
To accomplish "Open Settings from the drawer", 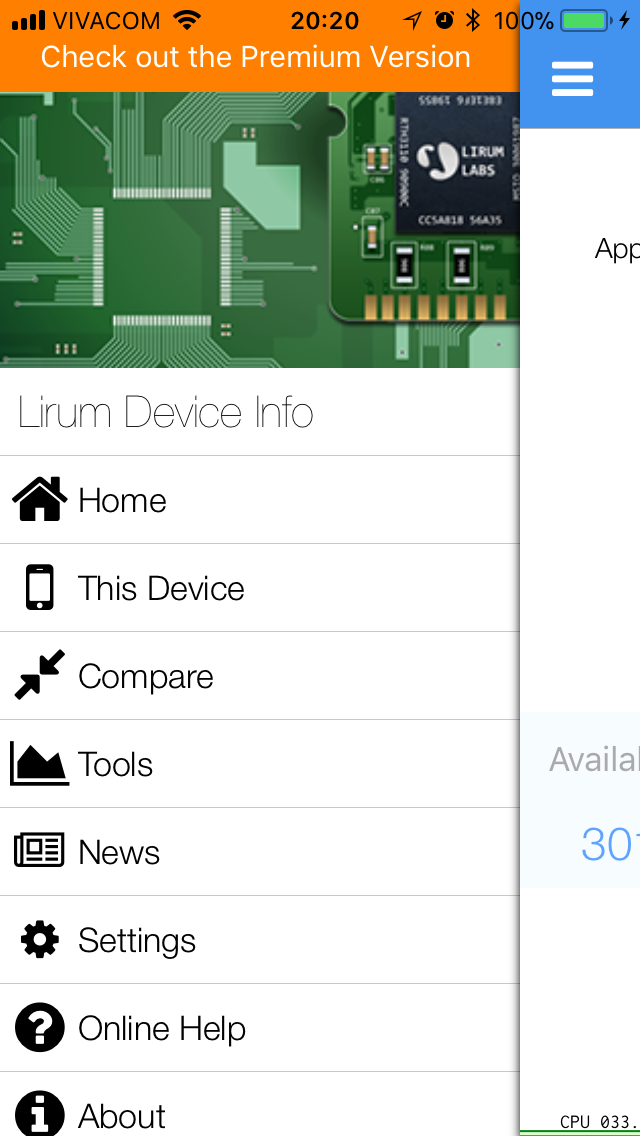I will click(259, 940).
